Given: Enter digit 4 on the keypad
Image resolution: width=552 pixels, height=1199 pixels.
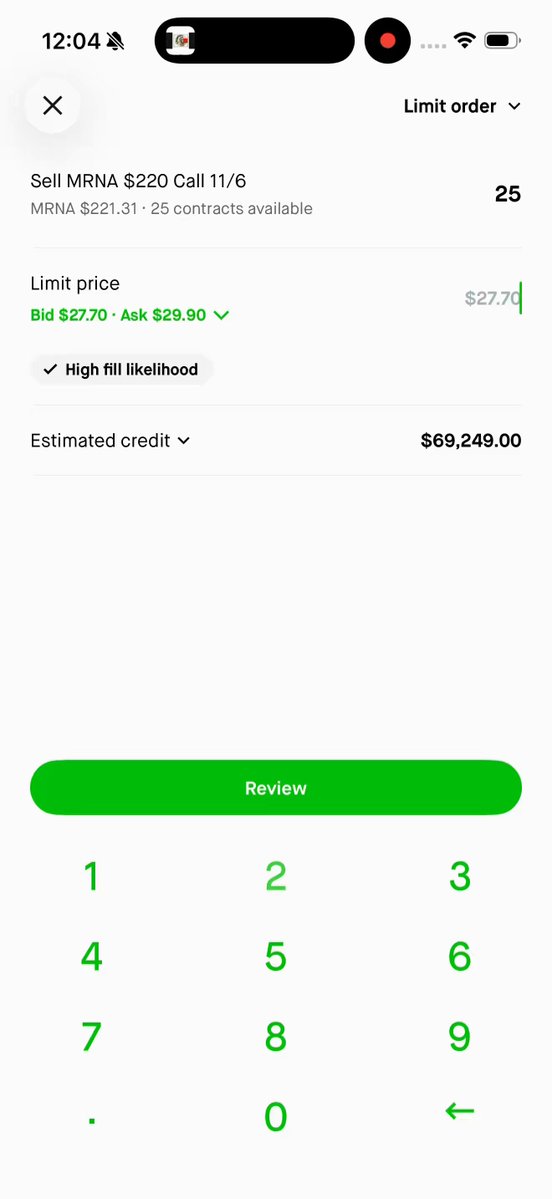Looking at the screenshot, I should tap(92, 957).
